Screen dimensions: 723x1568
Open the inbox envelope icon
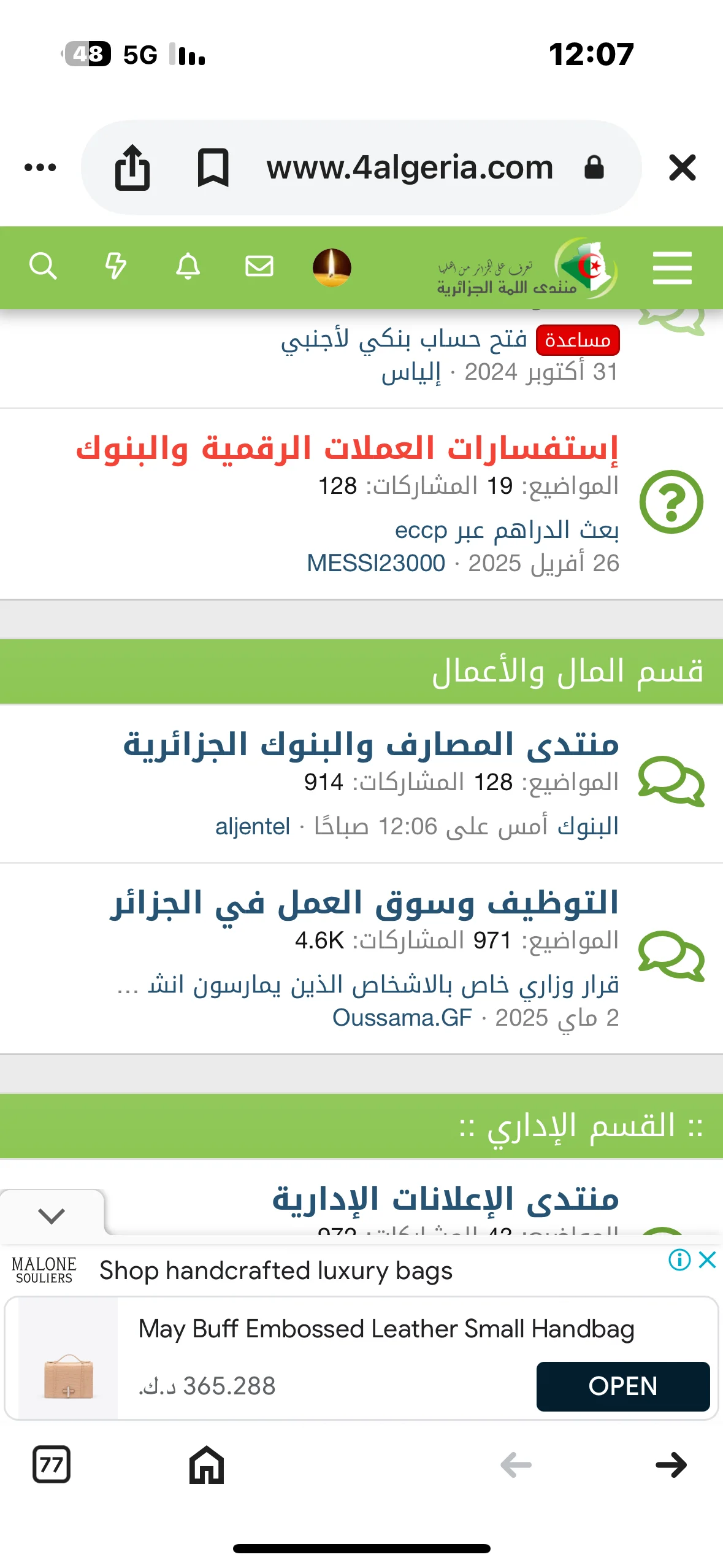pos(259,266)
